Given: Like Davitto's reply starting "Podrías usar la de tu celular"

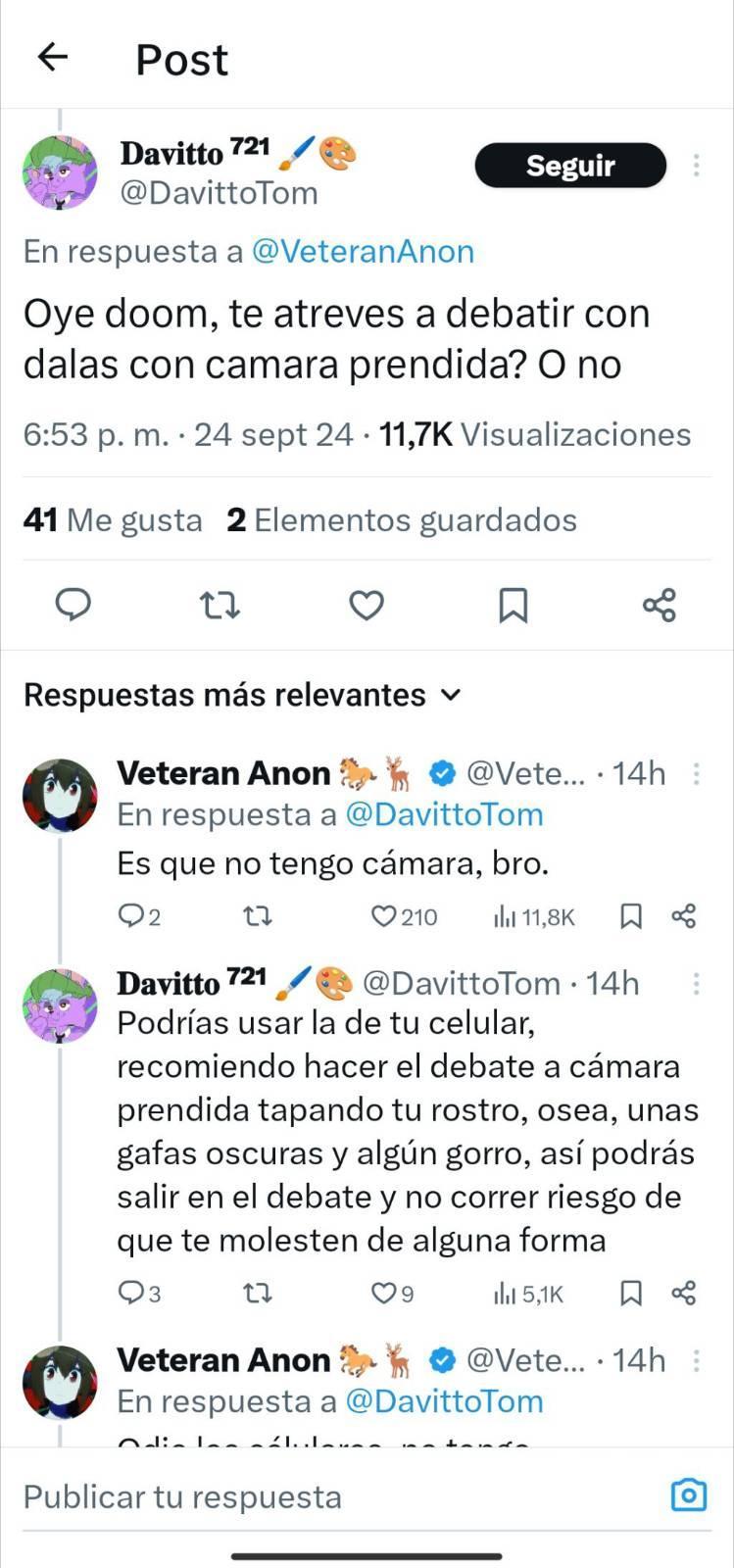Looking at the screenshot, I should [383, 1294].
